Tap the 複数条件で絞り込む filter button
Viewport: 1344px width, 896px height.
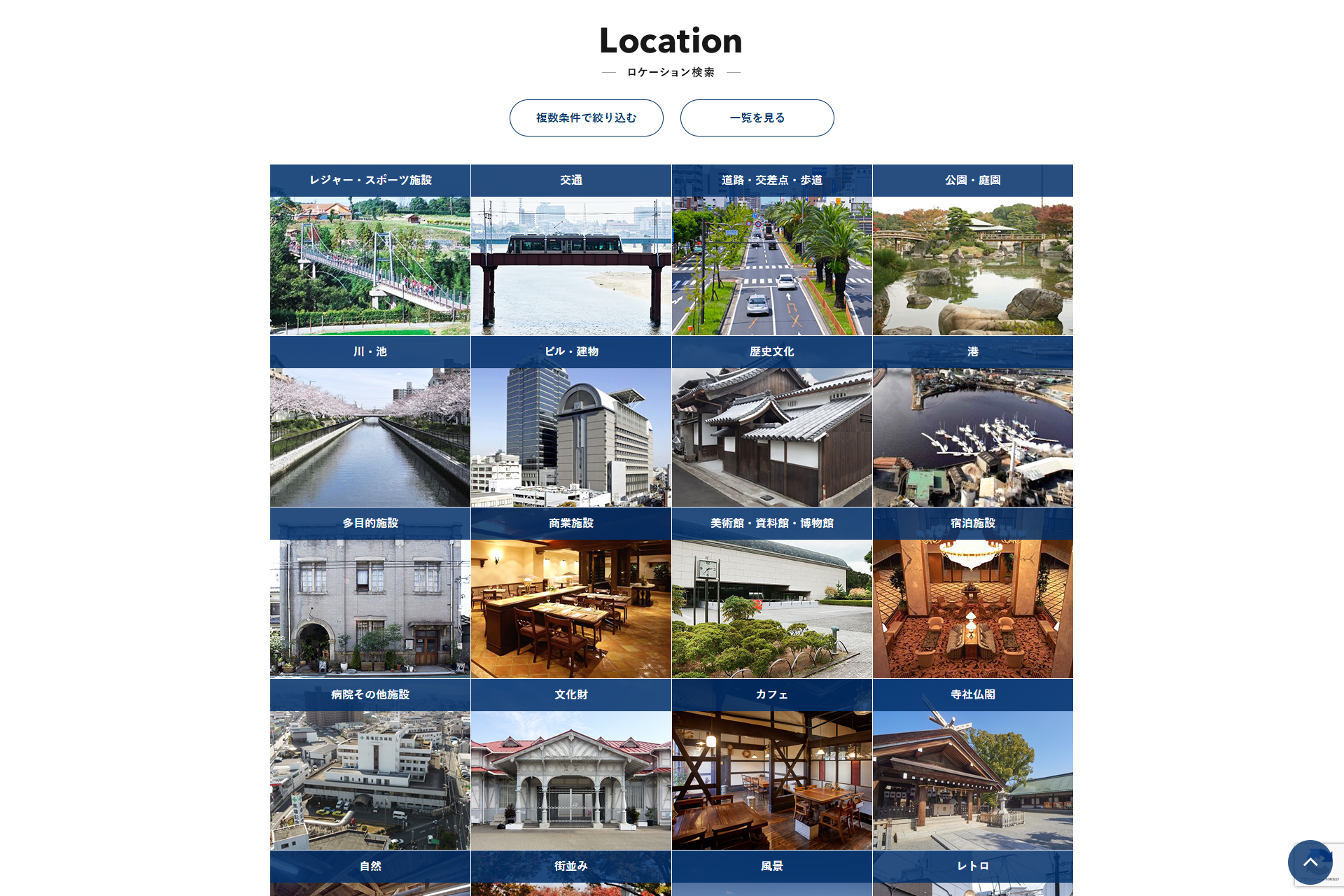586,118
